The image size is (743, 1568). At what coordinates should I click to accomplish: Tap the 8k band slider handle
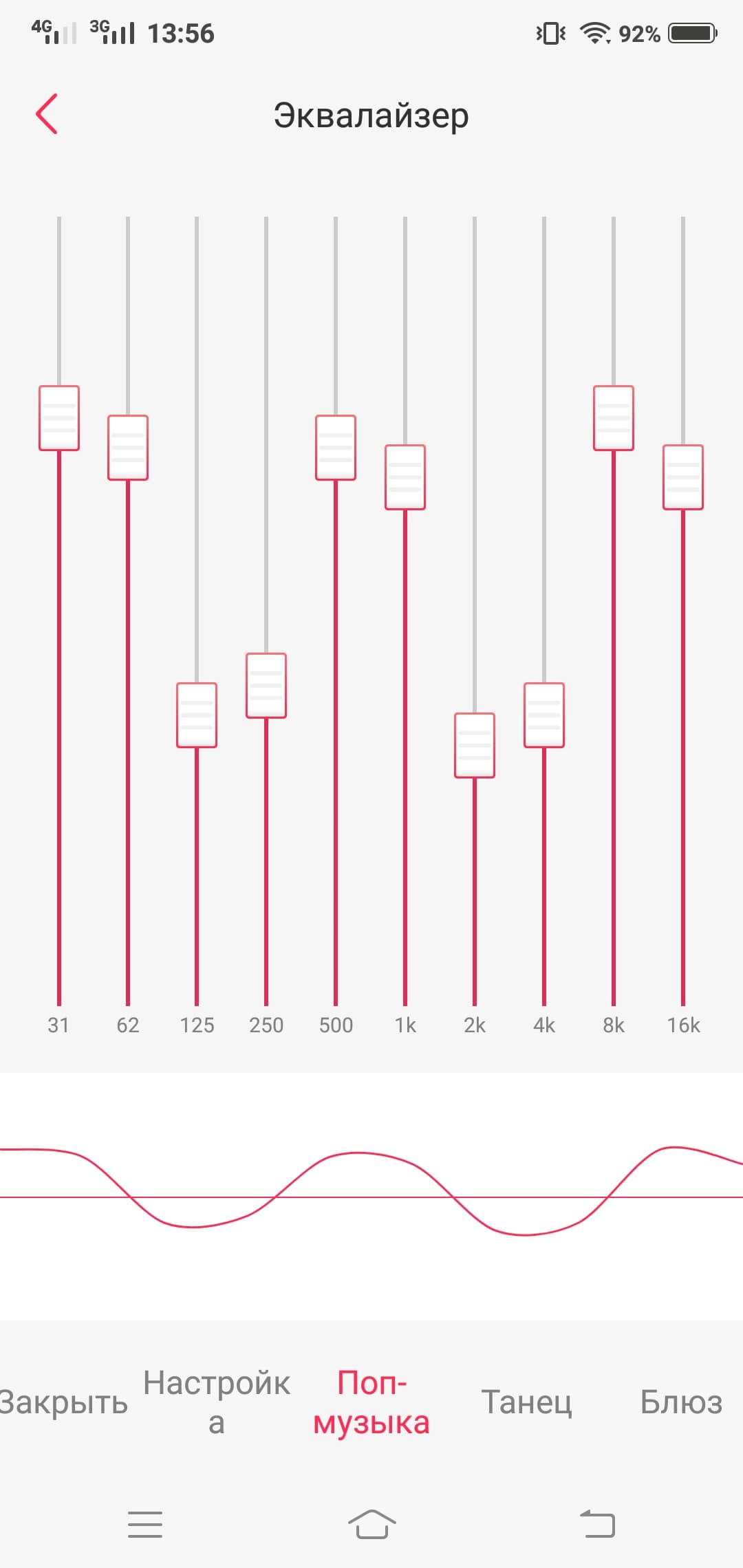(x=614, y=418)
